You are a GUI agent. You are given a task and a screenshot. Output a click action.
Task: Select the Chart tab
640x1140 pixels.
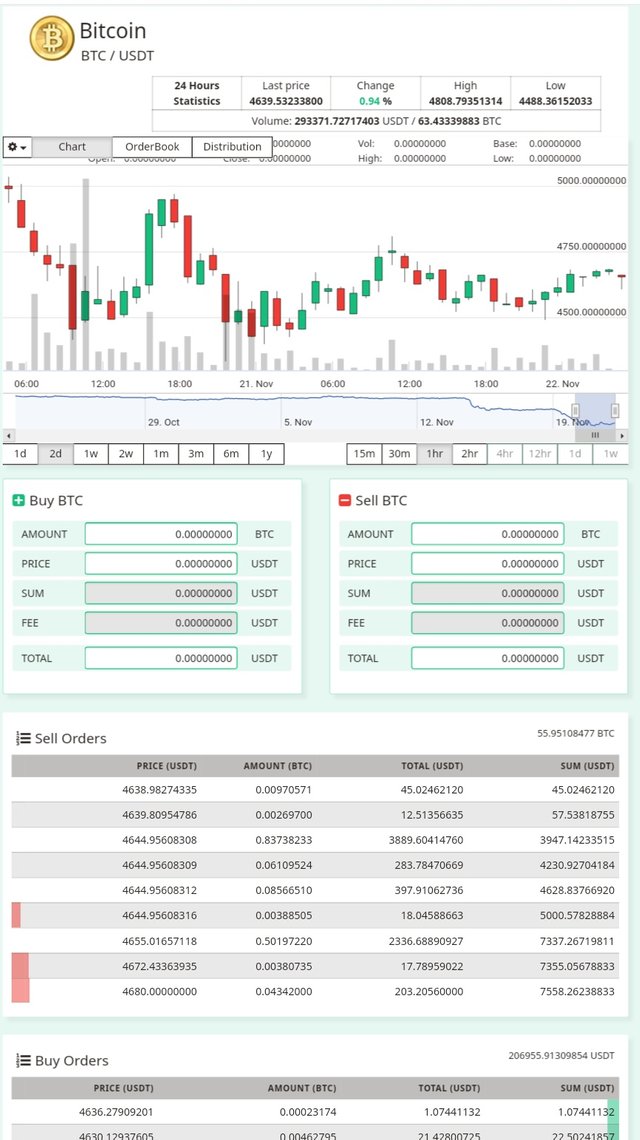(x=72, y=147)
